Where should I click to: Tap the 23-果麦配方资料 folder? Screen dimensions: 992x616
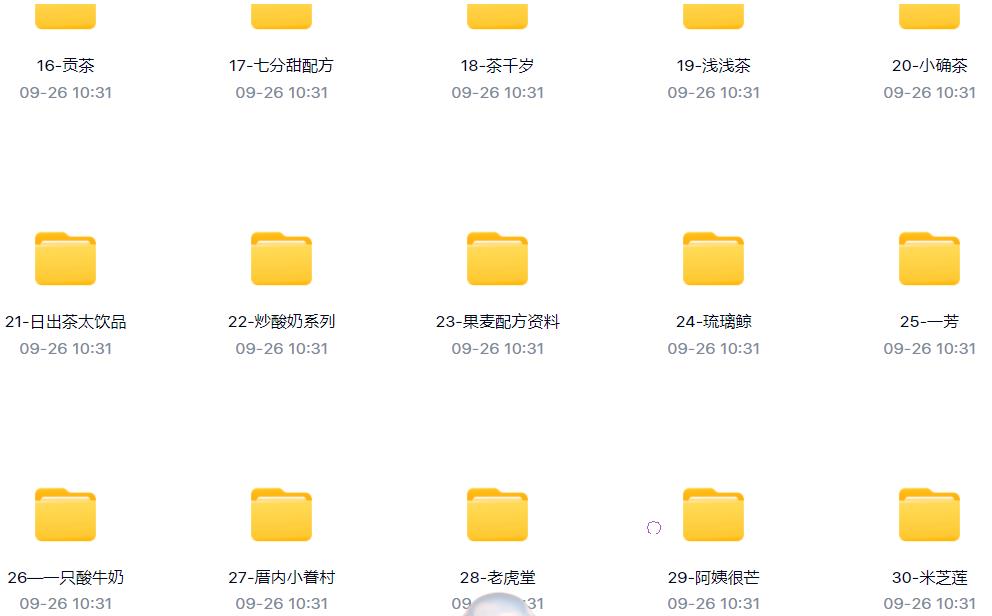point(497,259)
